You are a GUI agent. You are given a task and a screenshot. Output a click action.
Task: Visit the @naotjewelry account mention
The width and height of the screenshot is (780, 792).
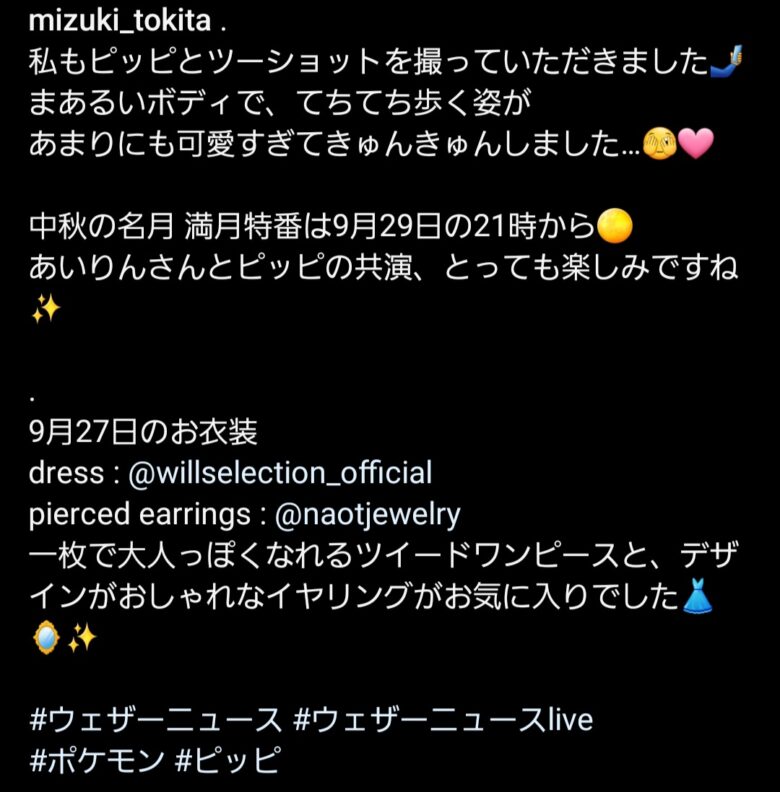coord(367,514)
